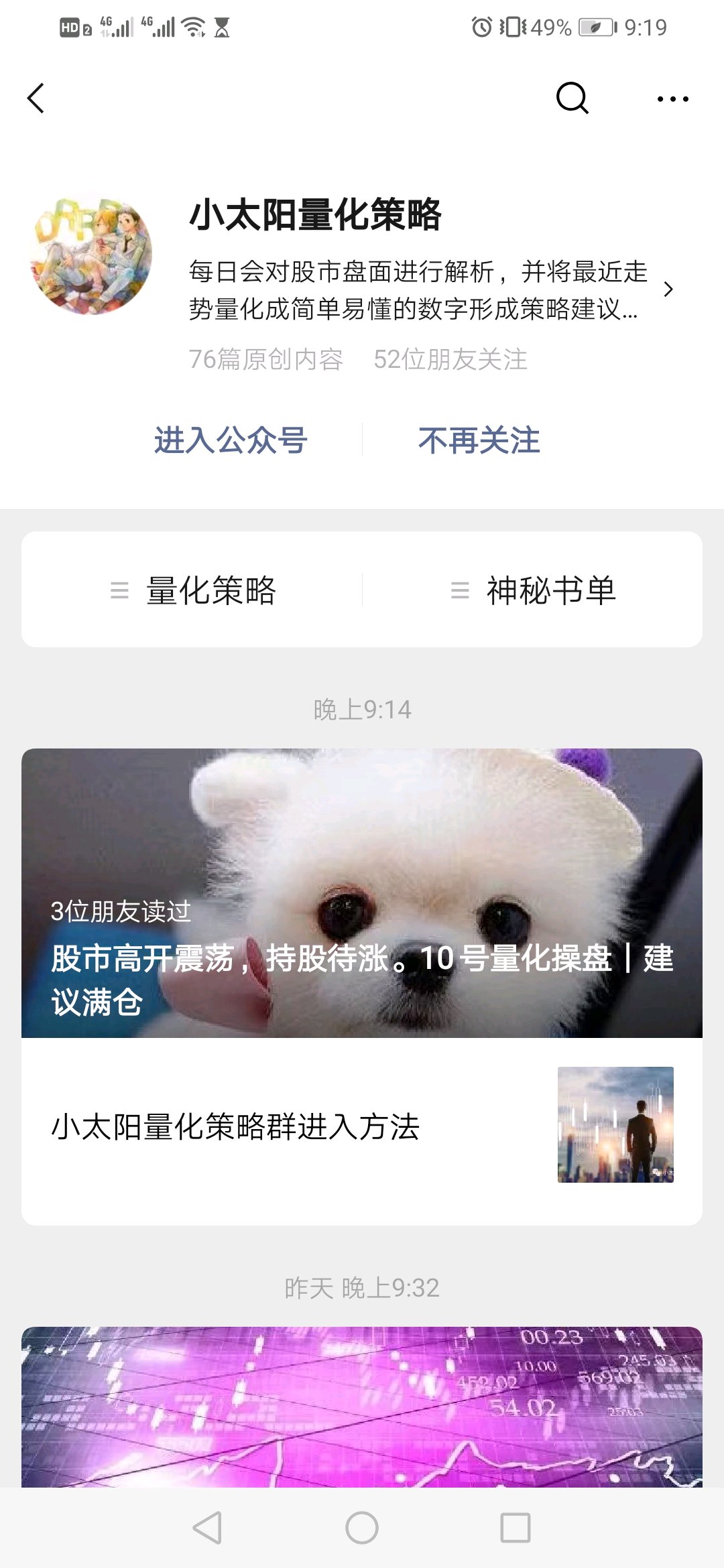Tap the 小太阳量化策略 account avatar

click(x=91, y=254)
